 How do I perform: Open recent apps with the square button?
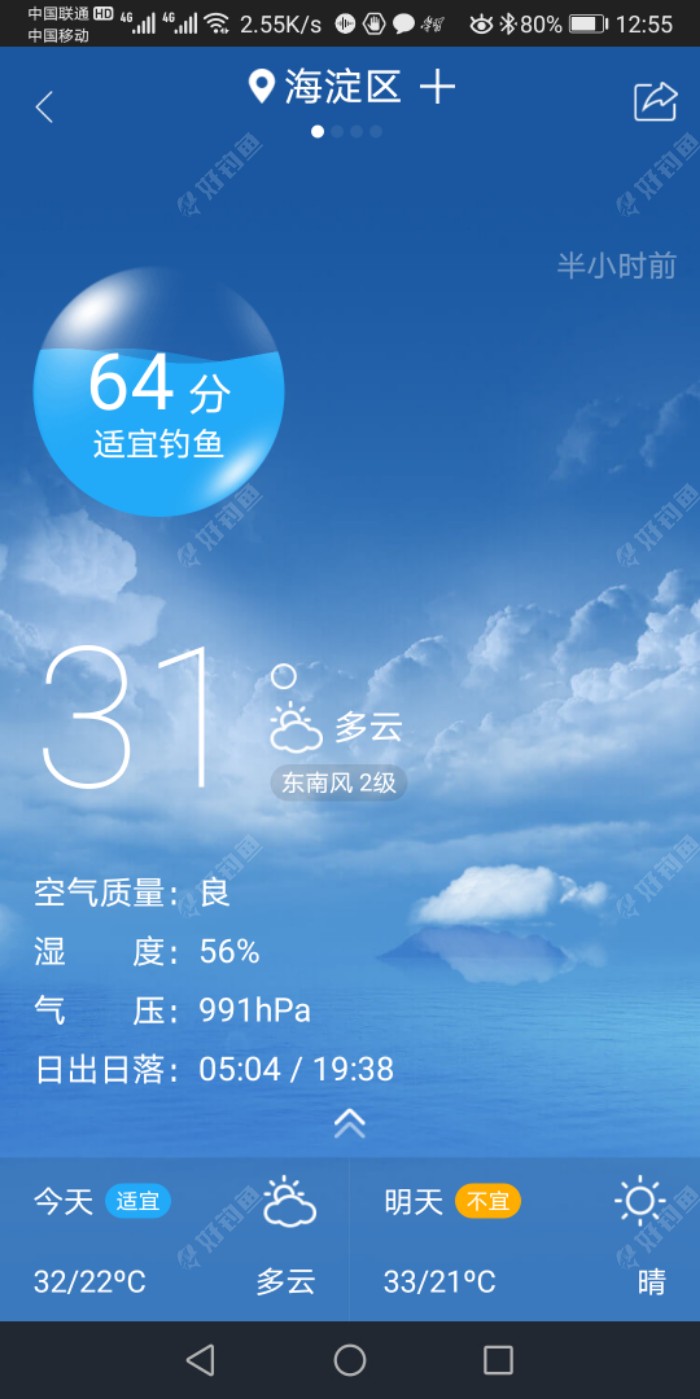(x=498, y=1360)
